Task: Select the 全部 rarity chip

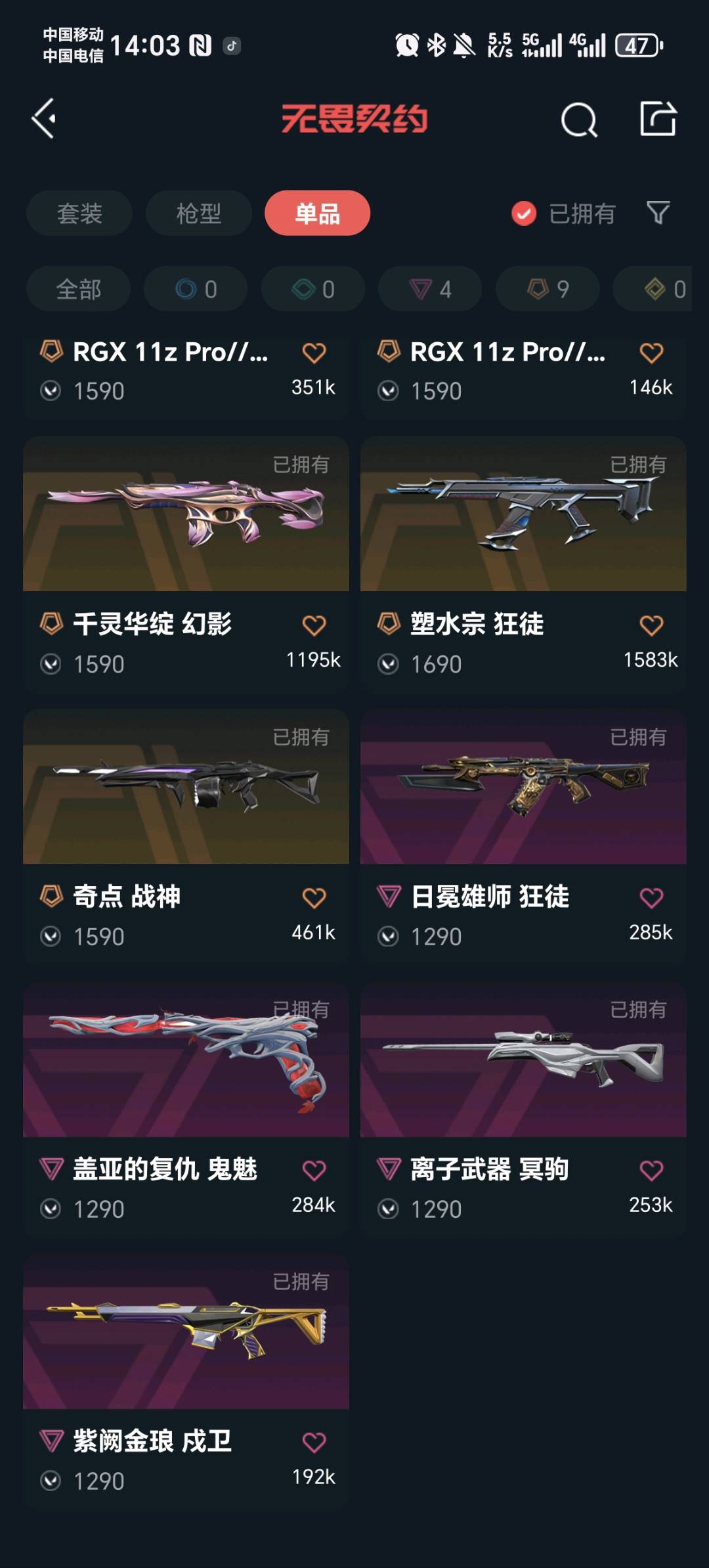Action: (x=79, y=289)
